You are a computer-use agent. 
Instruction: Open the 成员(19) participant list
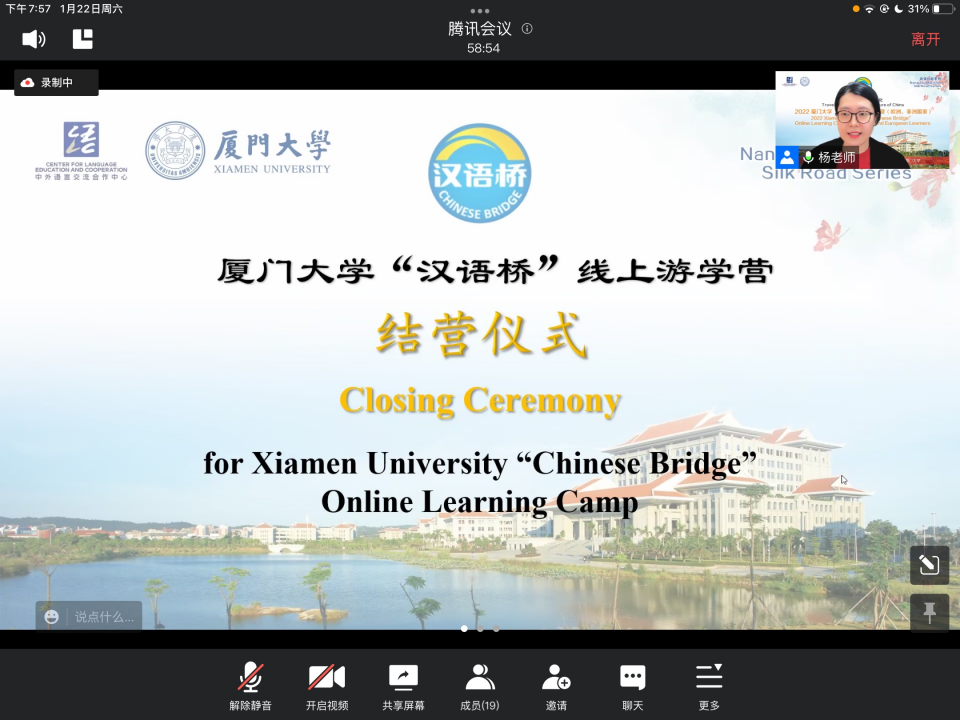(480, 685)
